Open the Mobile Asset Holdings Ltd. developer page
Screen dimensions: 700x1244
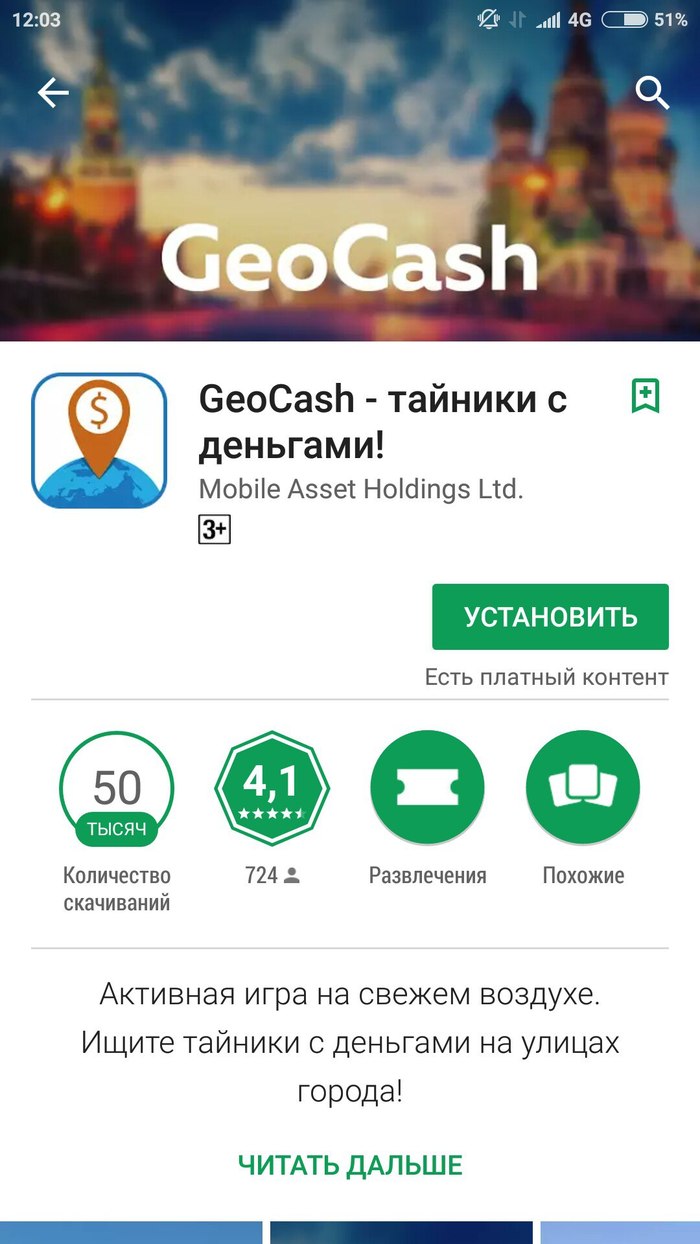click(360, 489)
